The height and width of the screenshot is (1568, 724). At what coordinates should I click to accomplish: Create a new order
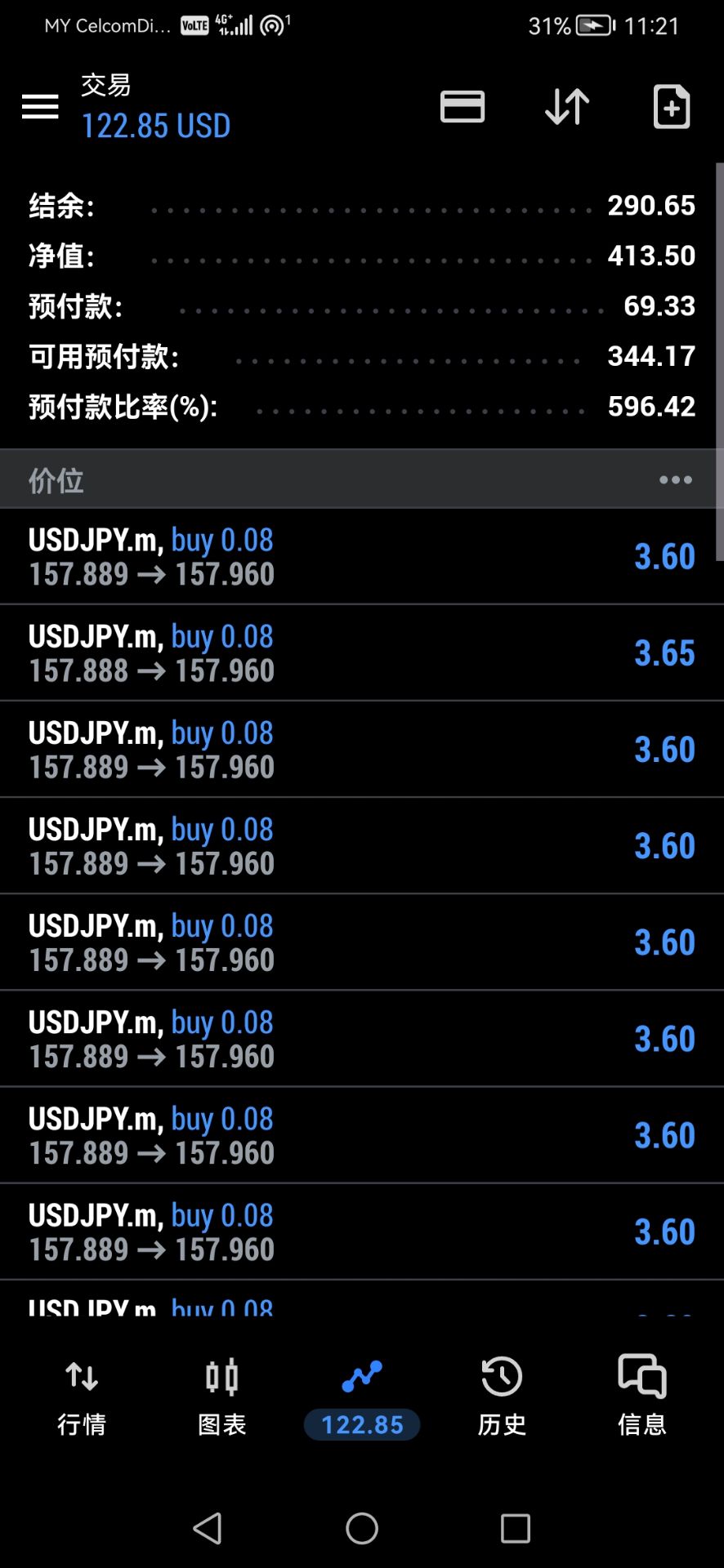coord(672,106)
